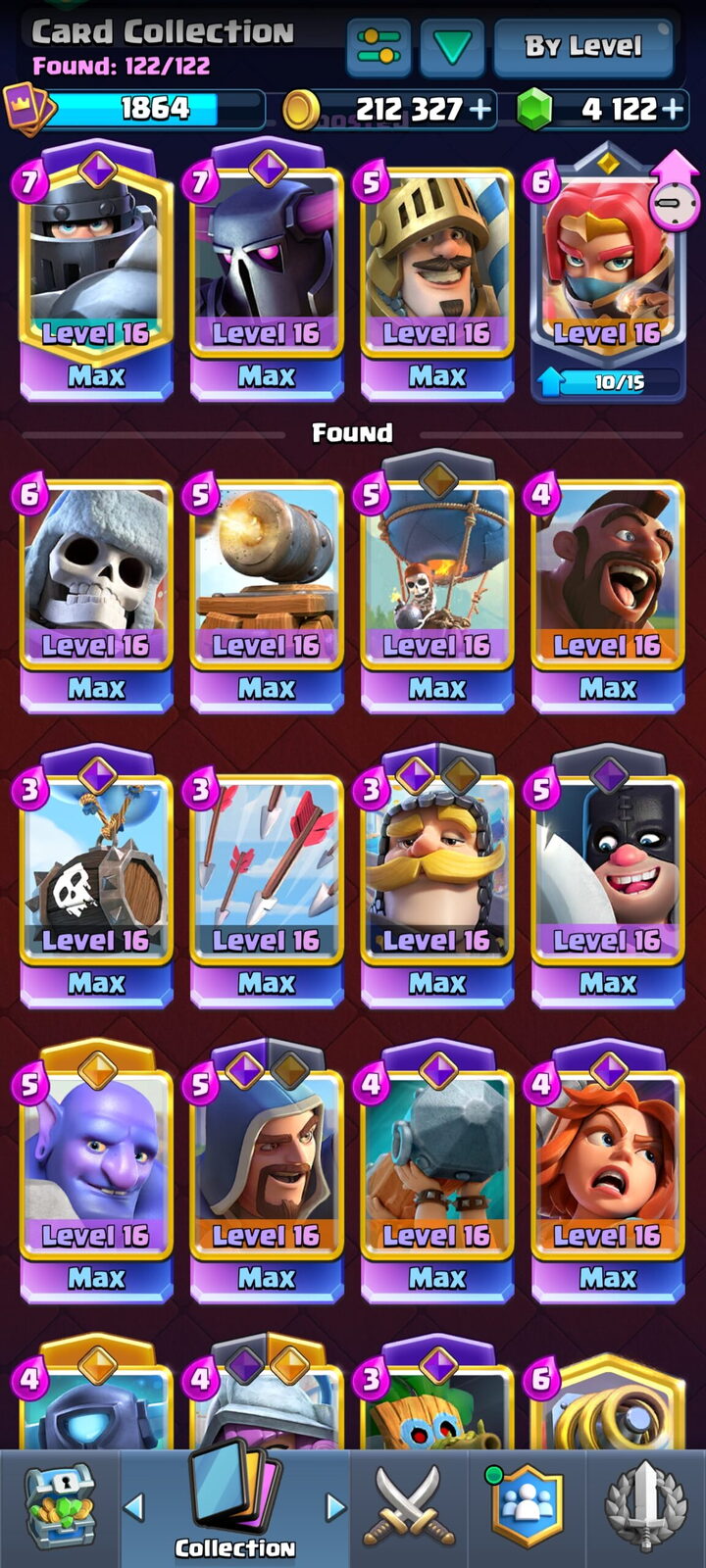
Task: Add more gems with the plus button
Action: pyautogui.click(x=673, y=109)
